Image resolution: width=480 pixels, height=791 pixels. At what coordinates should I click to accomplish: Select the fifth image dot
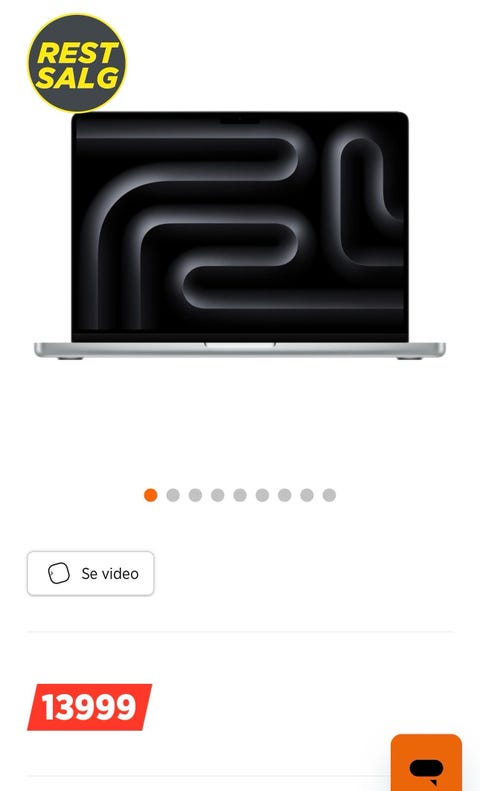click(240, 495)
